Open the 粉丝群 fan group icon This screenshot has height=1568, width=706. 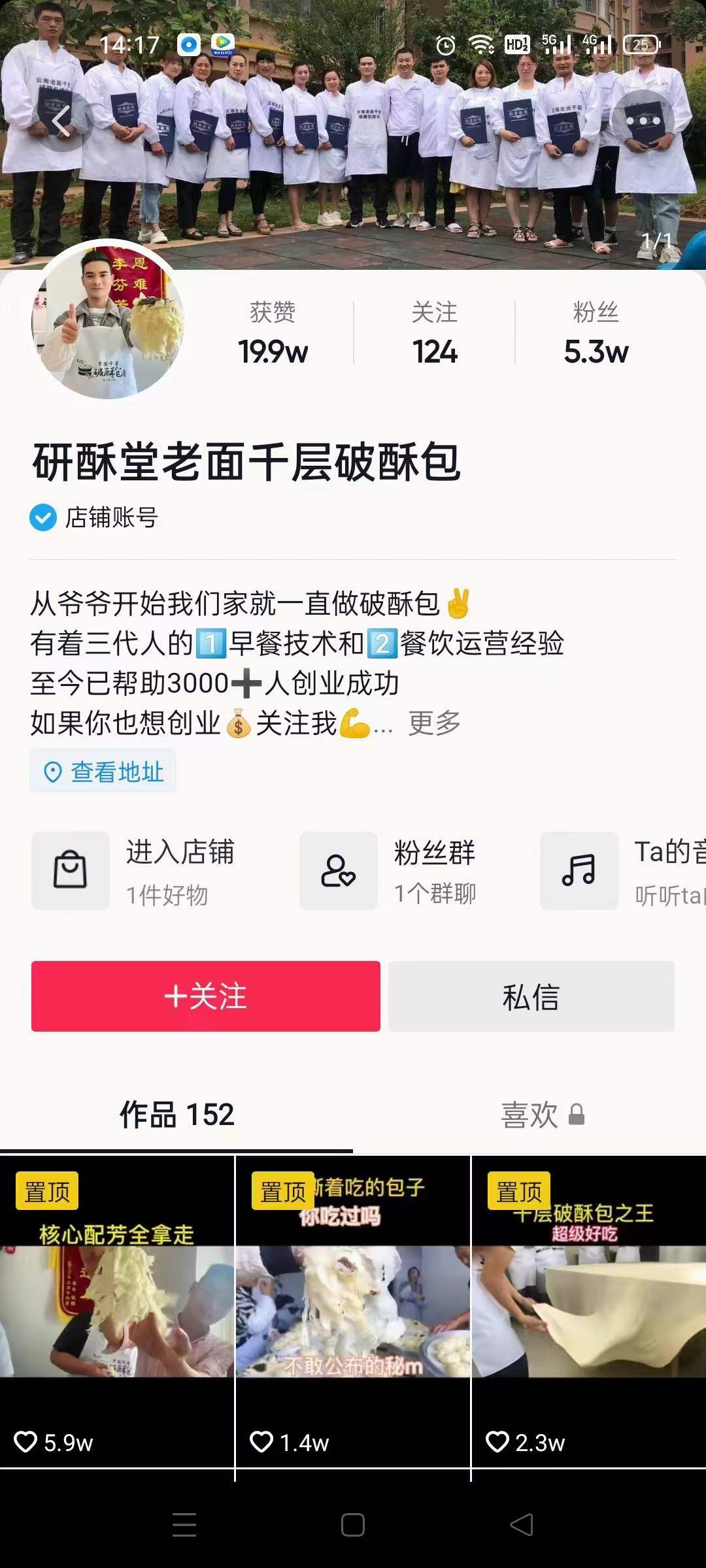pos(338,871)
